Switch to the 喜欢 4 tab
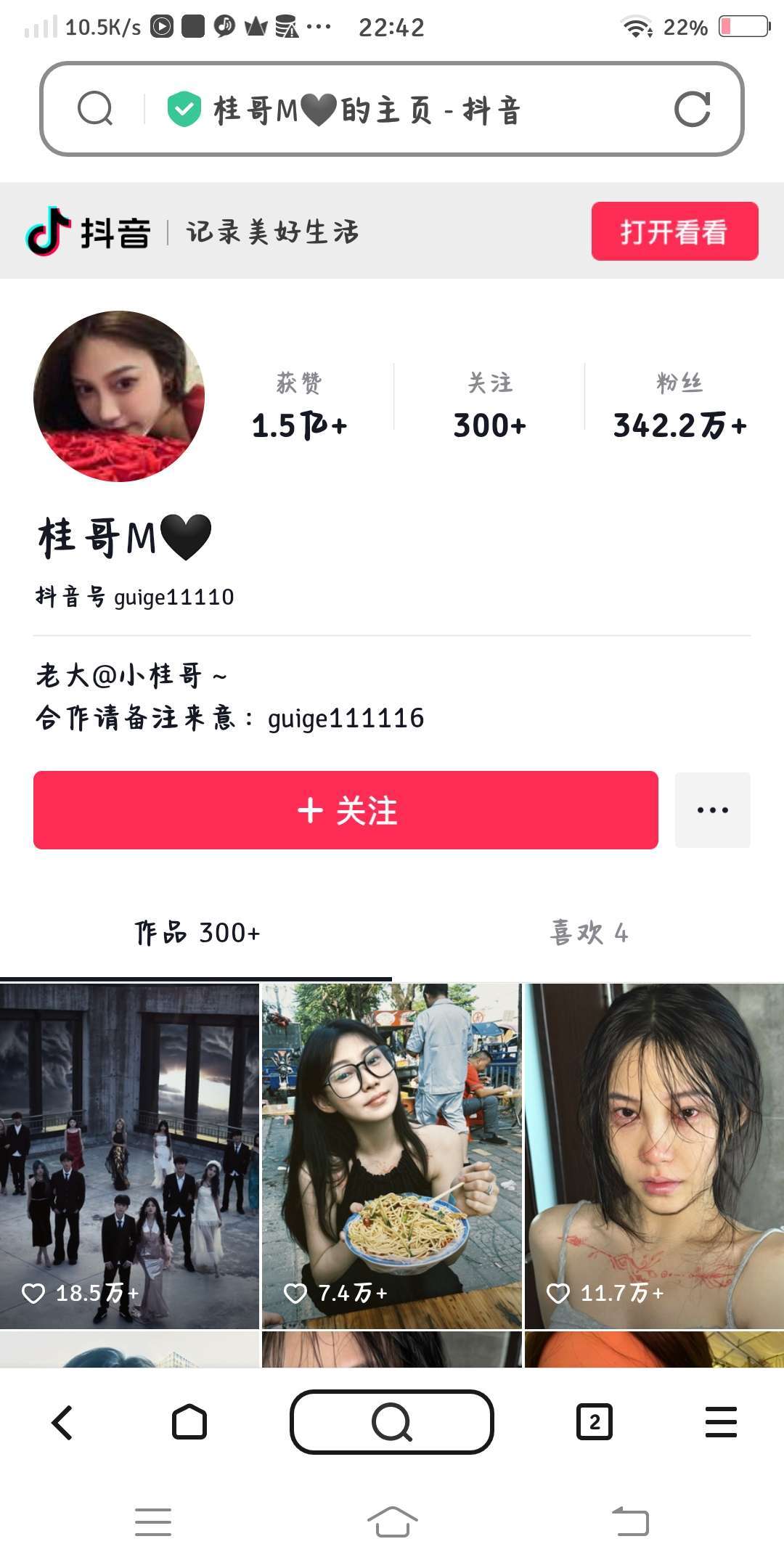The image size is (784, 1568). point(588,933)
